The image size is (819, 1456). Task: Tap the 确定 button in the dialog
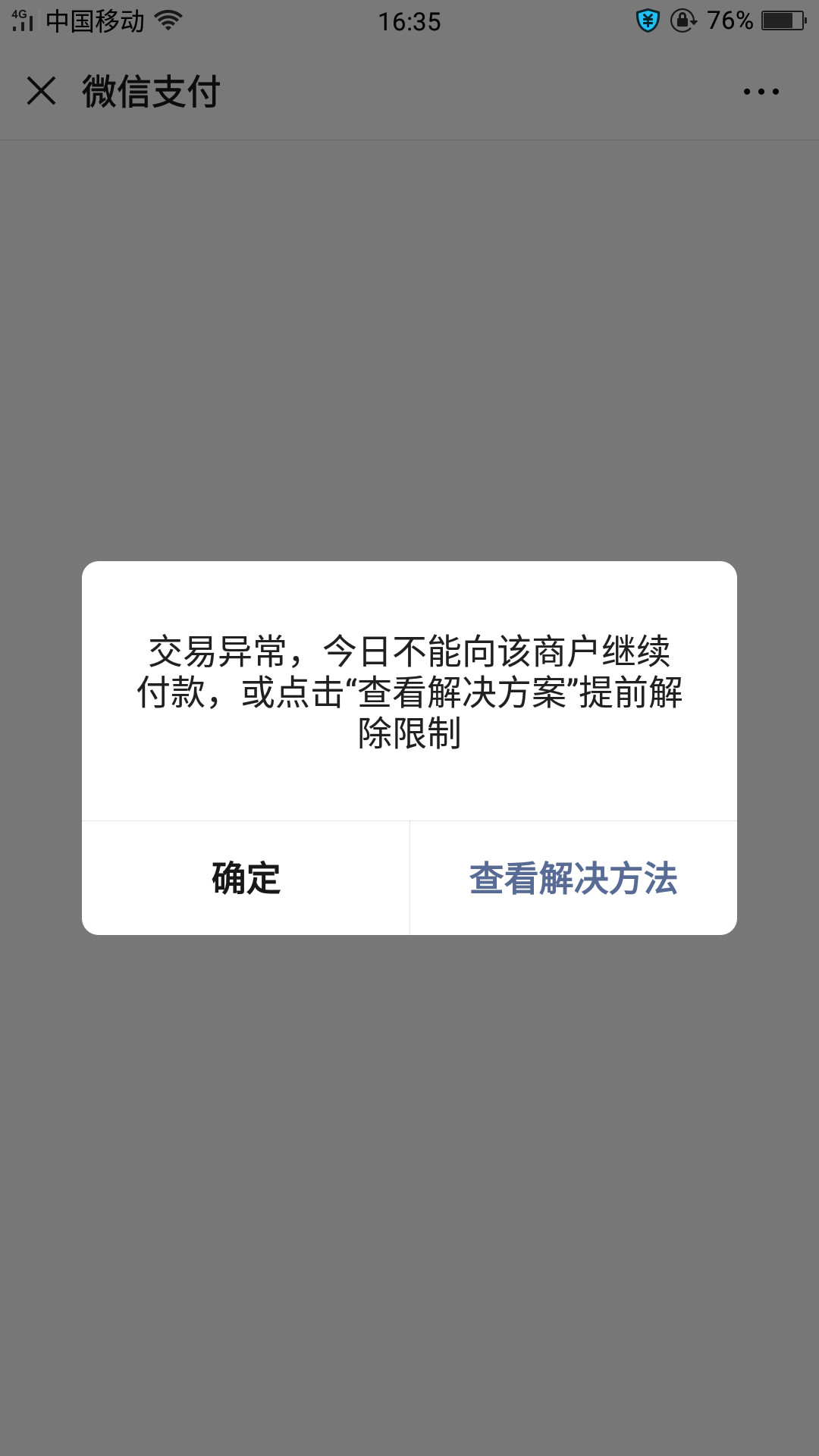click(246, 878)
